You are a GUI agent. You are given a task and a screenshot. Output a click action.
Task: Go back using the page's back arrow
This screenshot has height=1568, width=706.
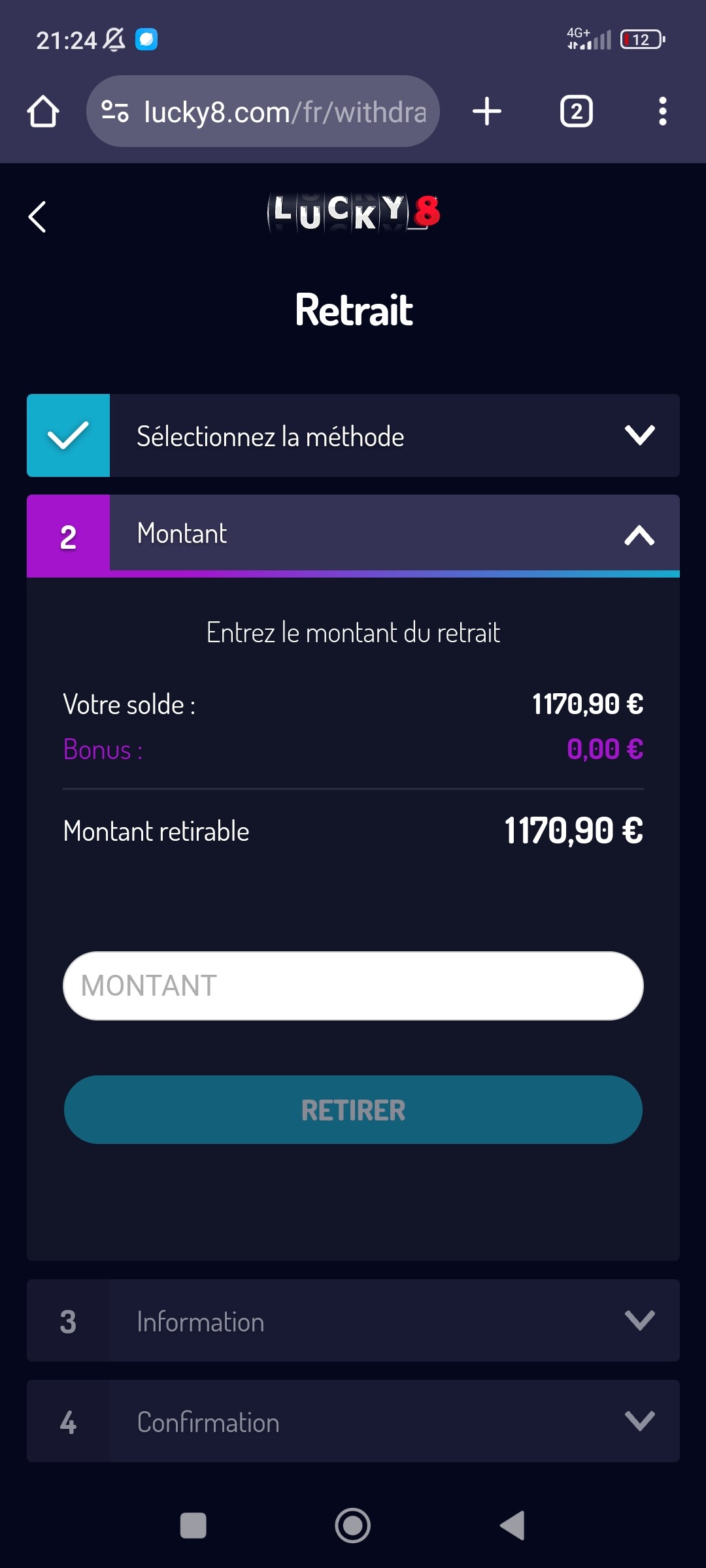[x=37, y=216]
